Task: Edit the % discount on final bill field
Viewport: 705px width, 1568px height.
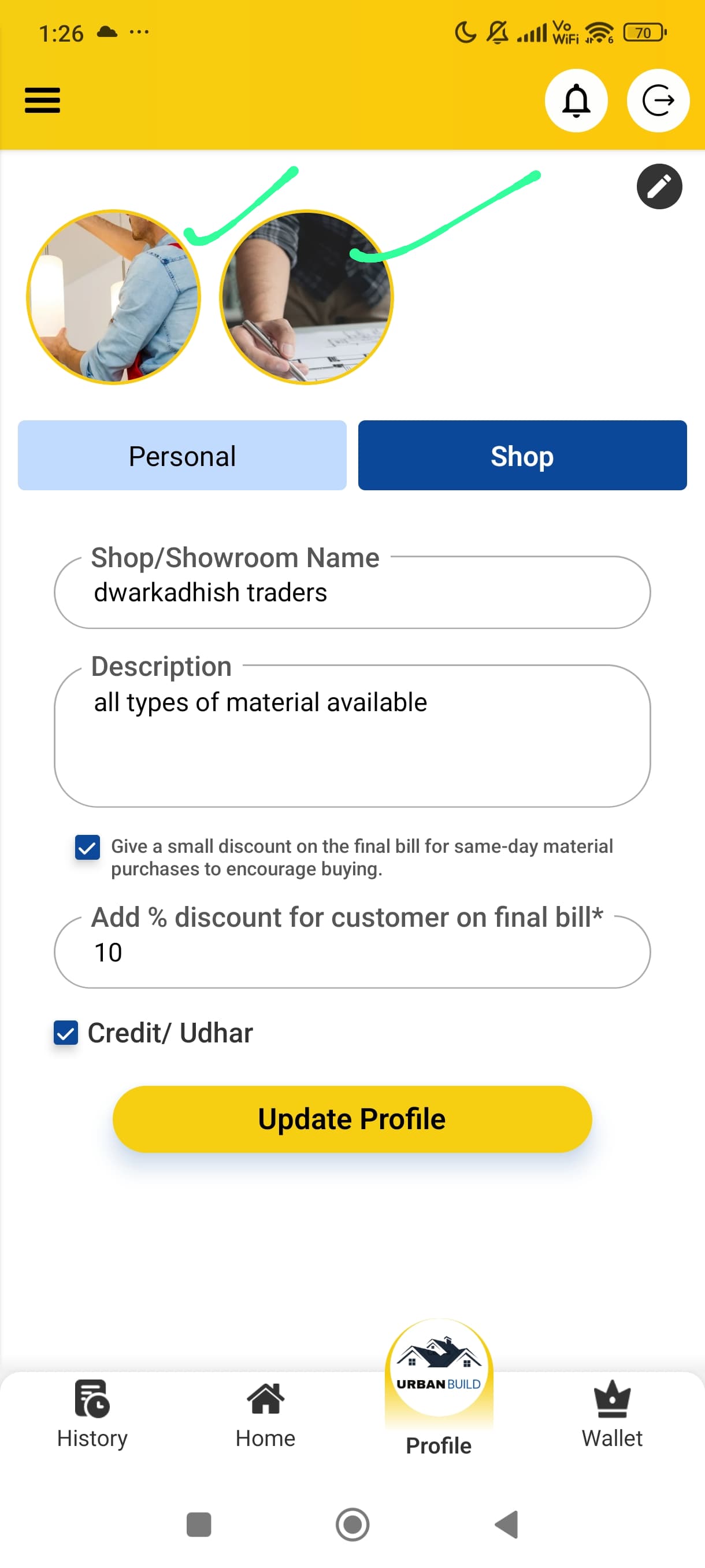Action: pyautogui.click(x=351, y=952)
